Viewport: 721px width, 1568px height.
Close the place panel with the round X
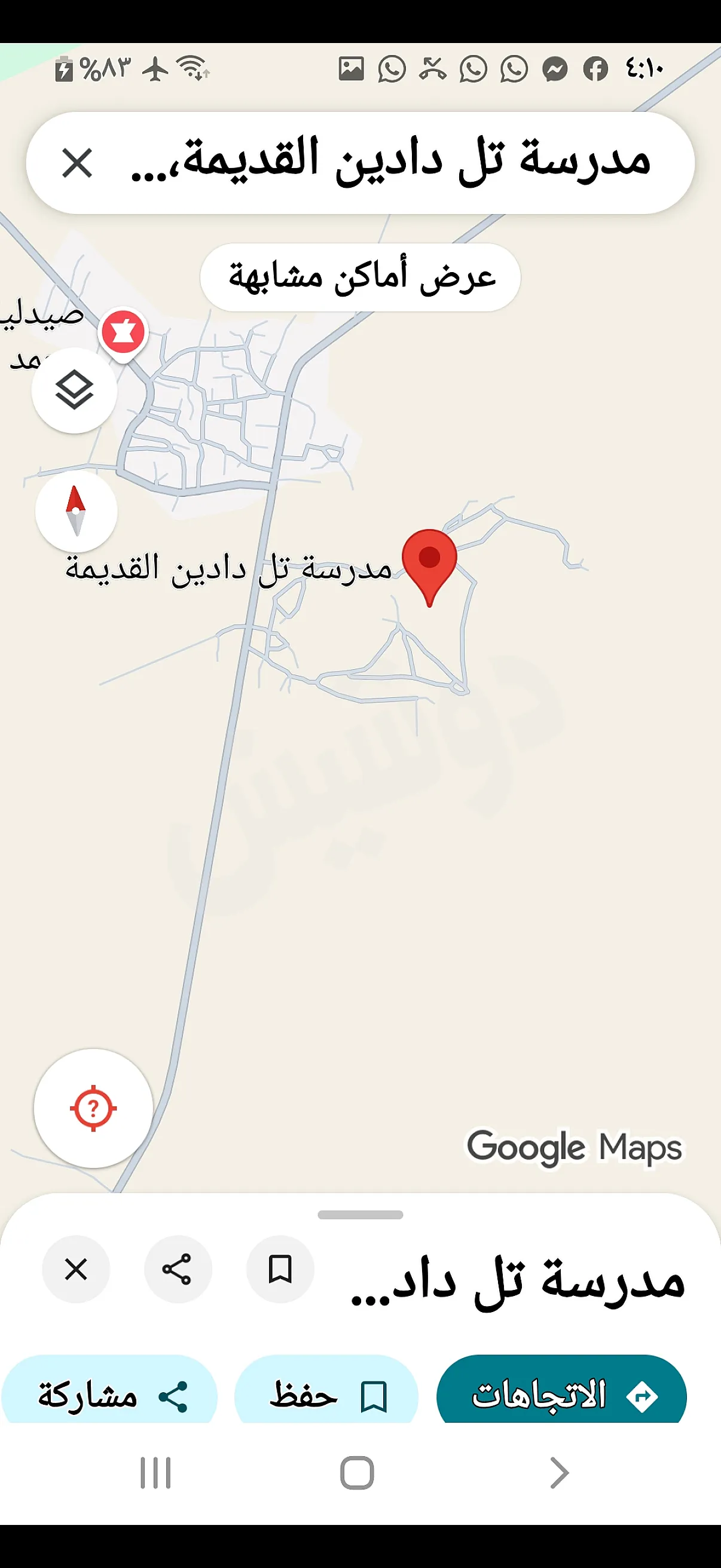click(76, 1270)
